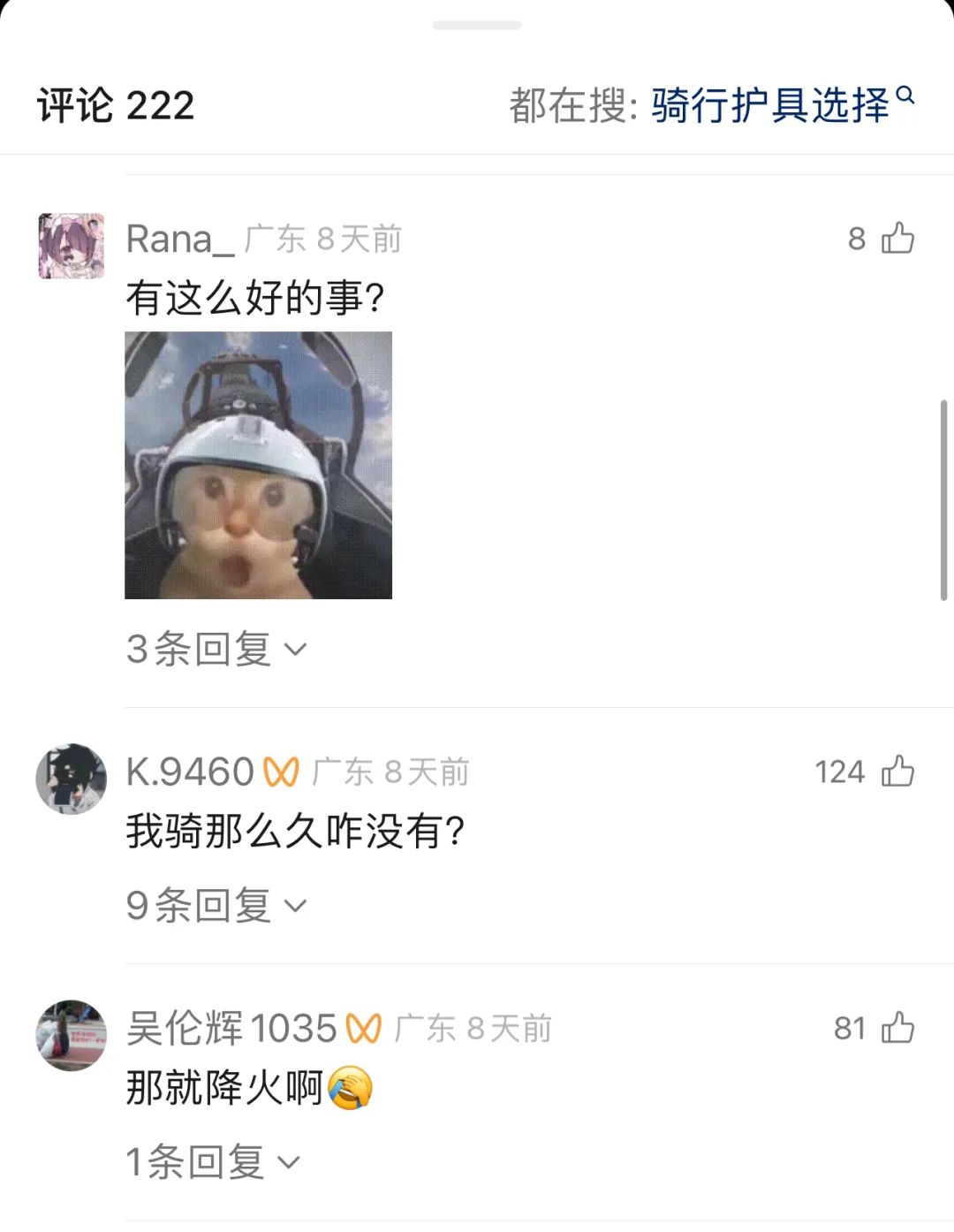This screenshot has height=1232, width=954.
Task: Click the orange member badge next to K.9460
Action: pyautogui.click(x=279, y=770)
